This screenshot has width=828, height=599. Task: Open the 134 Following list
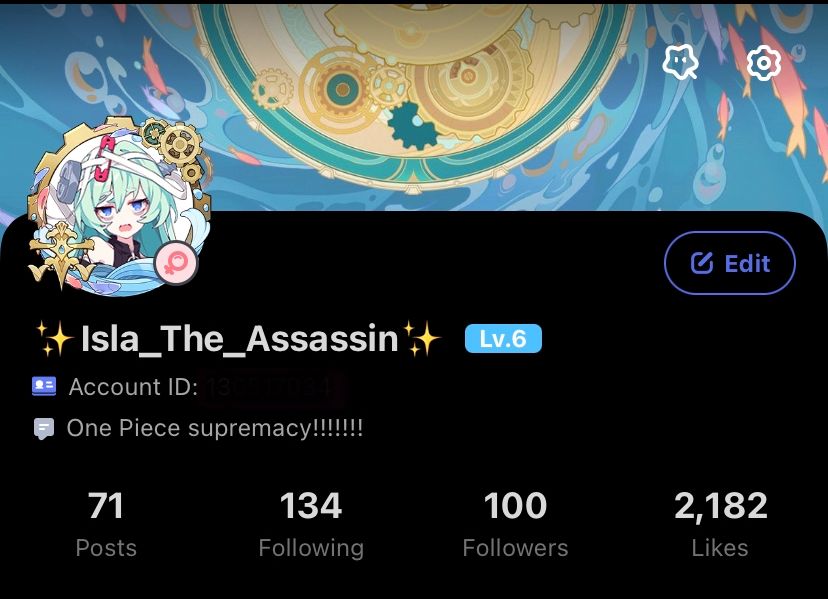(x=311, y=523)
